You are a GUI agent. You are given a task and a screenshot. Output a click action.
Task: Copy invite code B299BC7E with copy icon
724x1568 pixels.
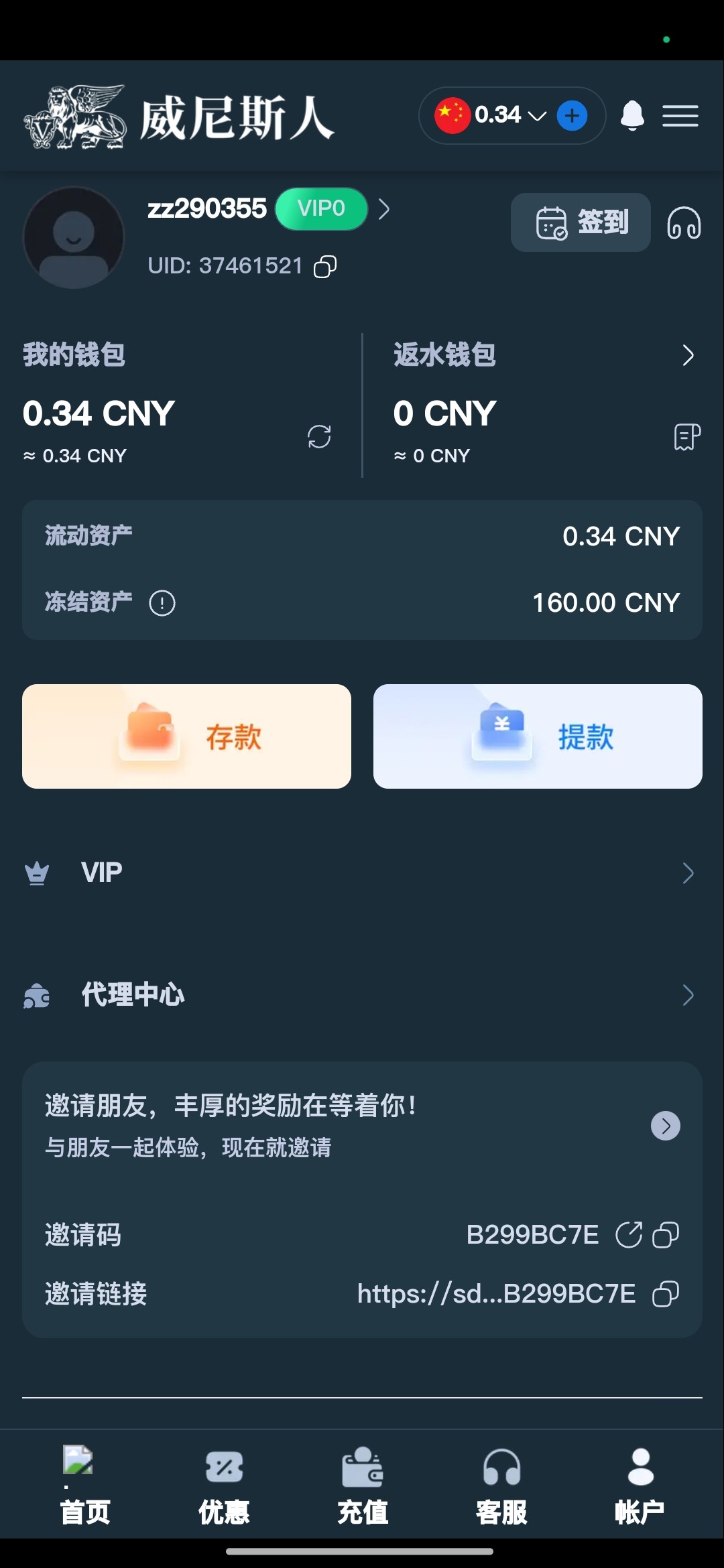pyautogui.click(x=665, y=1234)
